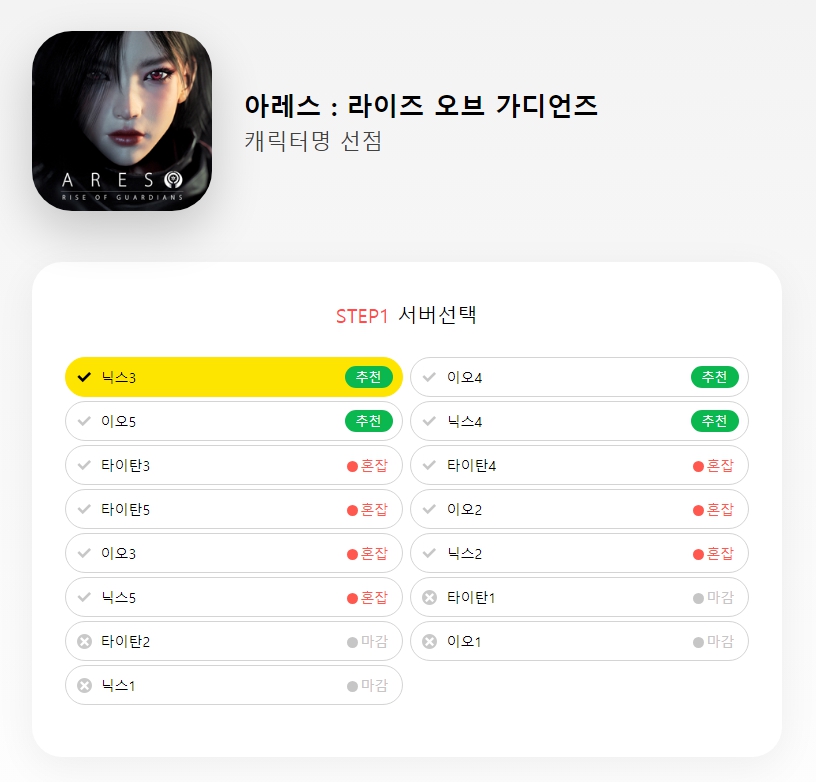The width and height of the screenshot is (816, 782).
Task: Tap the closed 닉스1 server
Action: click(x=233, y=685)
